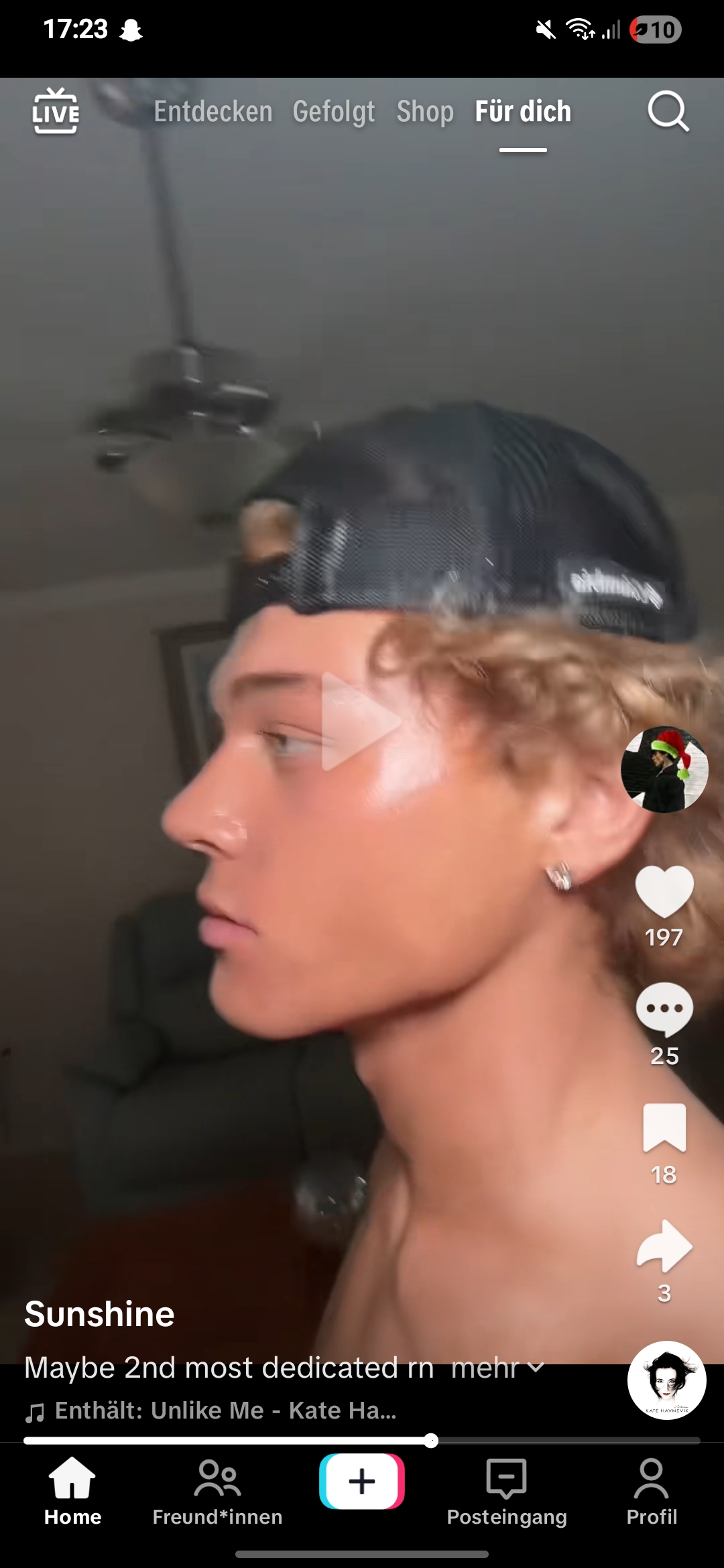Open the Kate Havnevik sound disc

666,1380
